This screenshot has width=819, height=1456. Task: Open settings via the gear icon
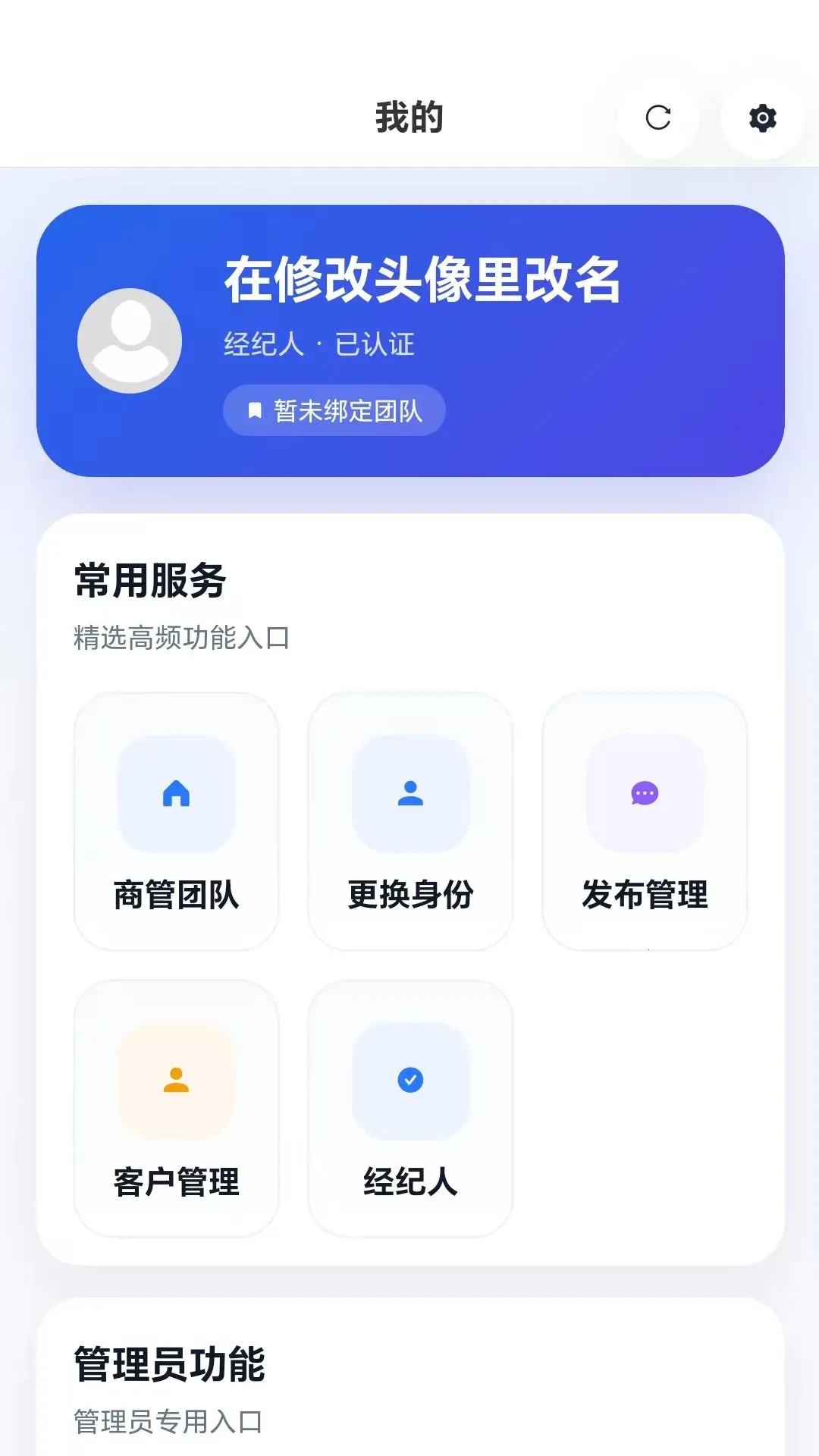[x=762, y=118]
